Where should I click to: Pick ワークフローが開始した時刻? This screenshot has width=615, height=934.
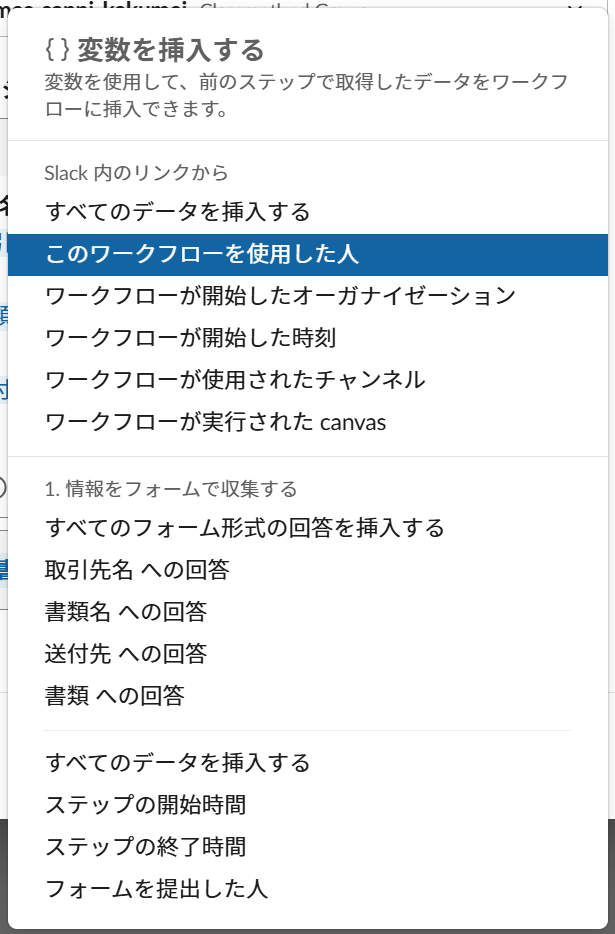(x=191, y=338)
